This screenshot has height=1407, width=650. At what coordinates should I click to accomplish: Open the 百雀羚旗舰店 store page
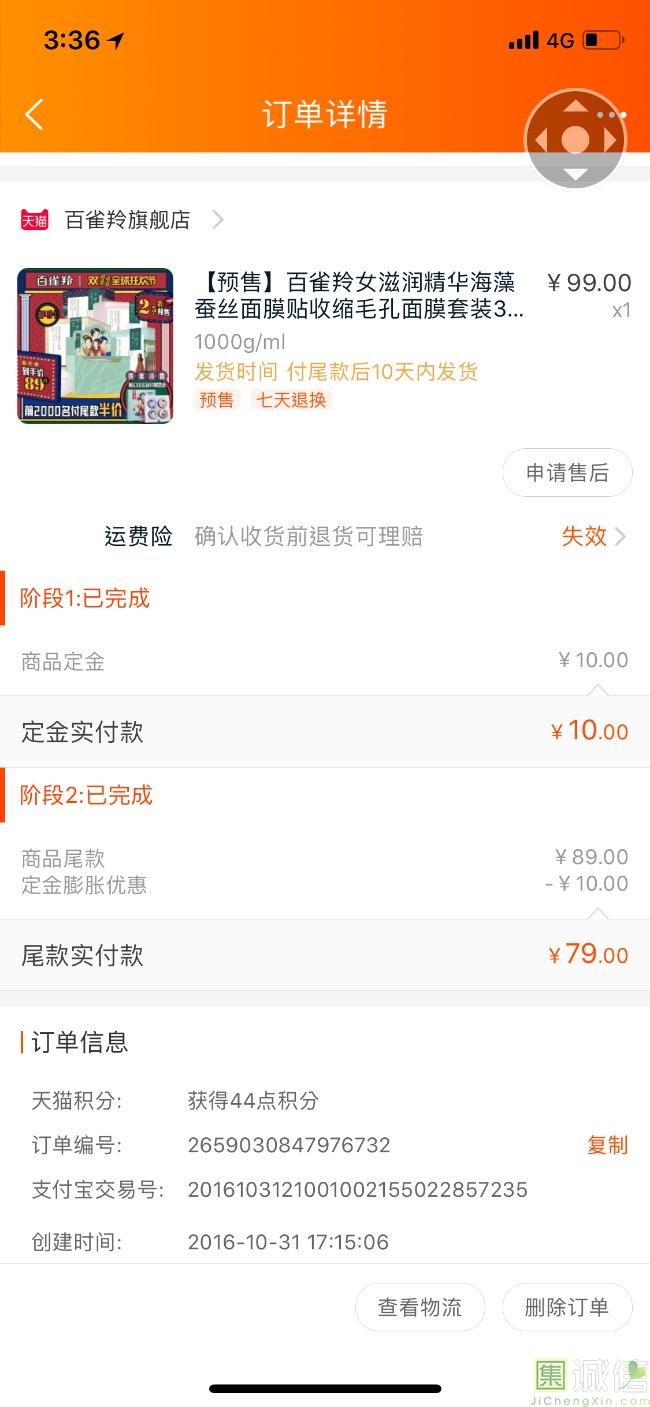122,220
